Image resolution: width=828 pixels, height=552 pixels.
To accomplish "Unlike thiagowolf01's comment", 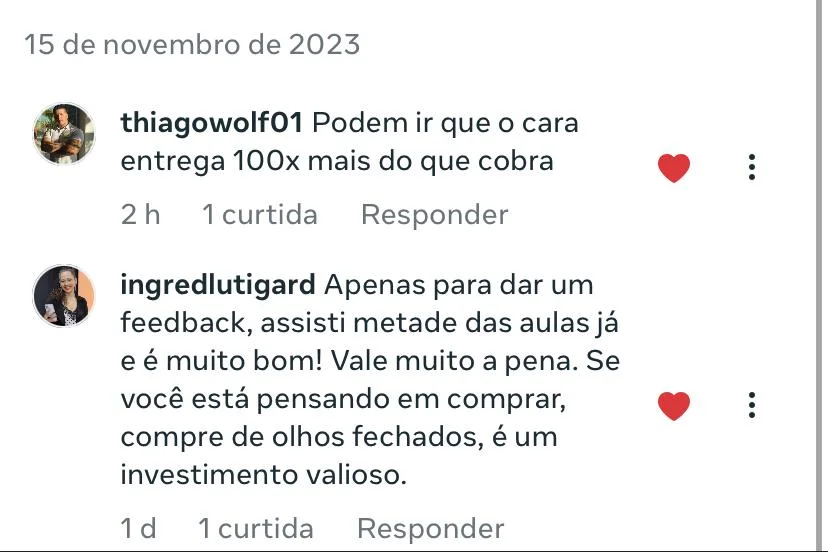I will [x=674, y=168].
